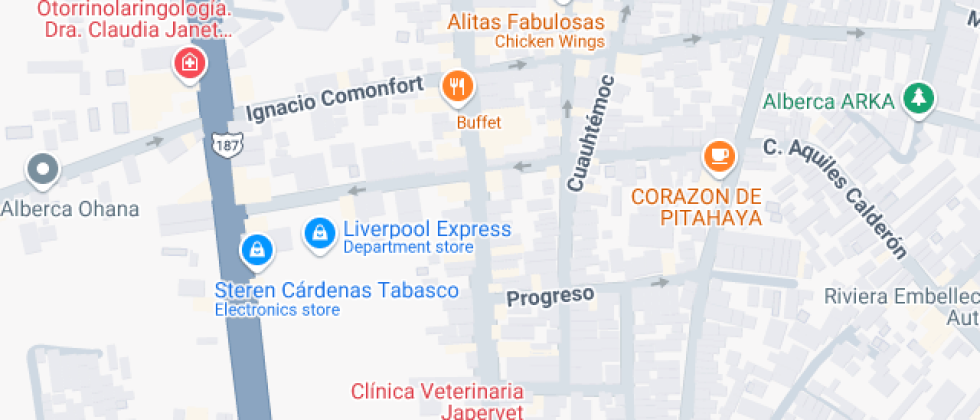Tap the Buffet restaurant marker
Screen dimensions: 980x420
point(458,87)
